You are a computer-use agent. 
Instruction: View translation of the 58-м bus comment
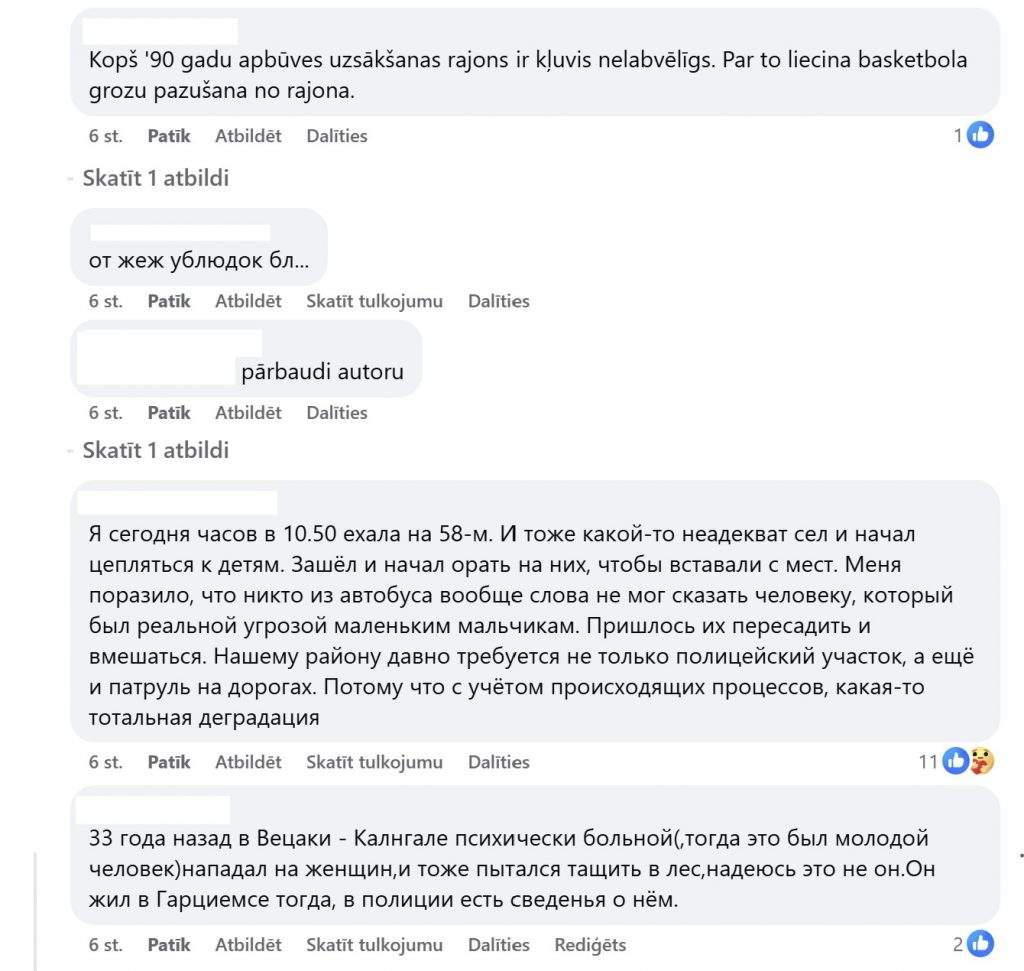pos(374,762)
